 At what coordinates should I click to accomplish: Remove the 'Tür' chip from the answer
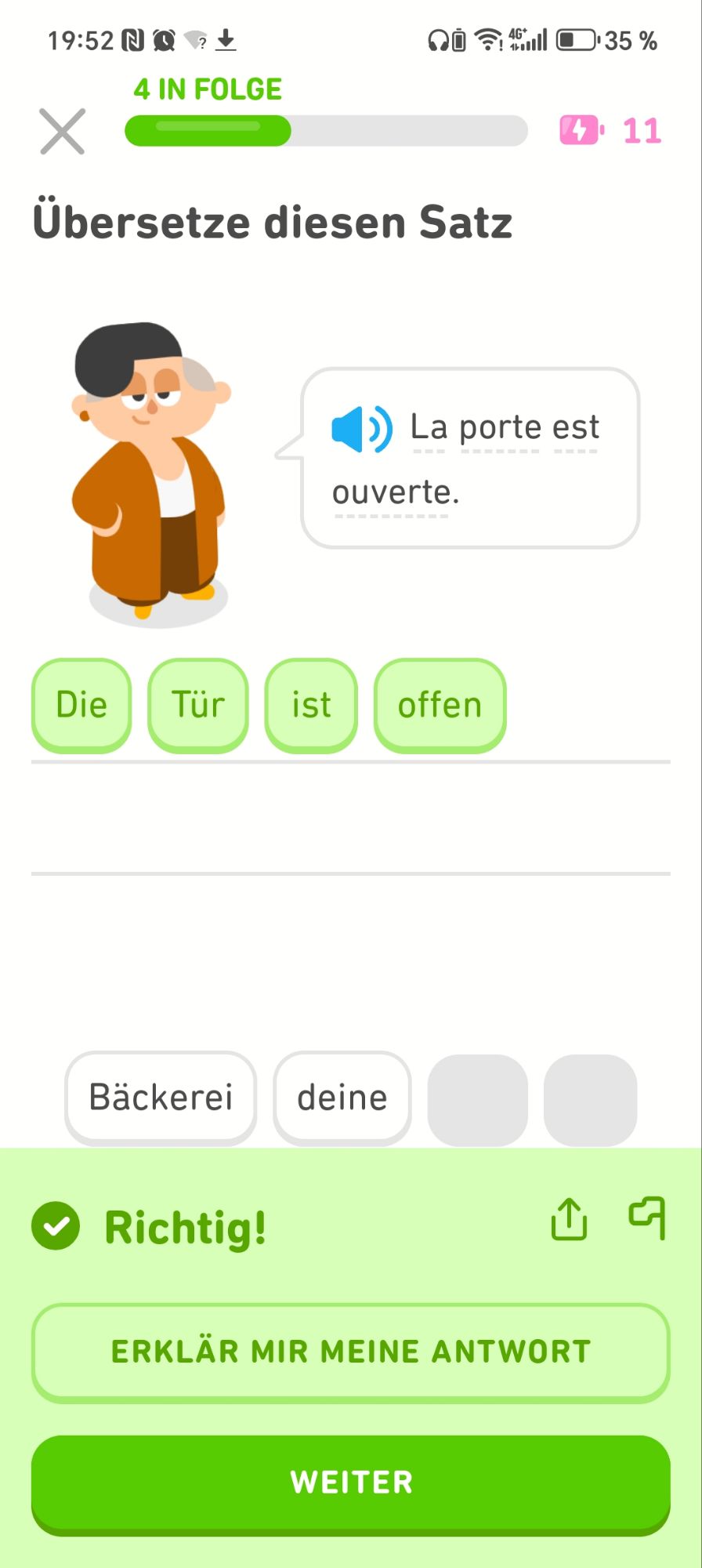198,704
